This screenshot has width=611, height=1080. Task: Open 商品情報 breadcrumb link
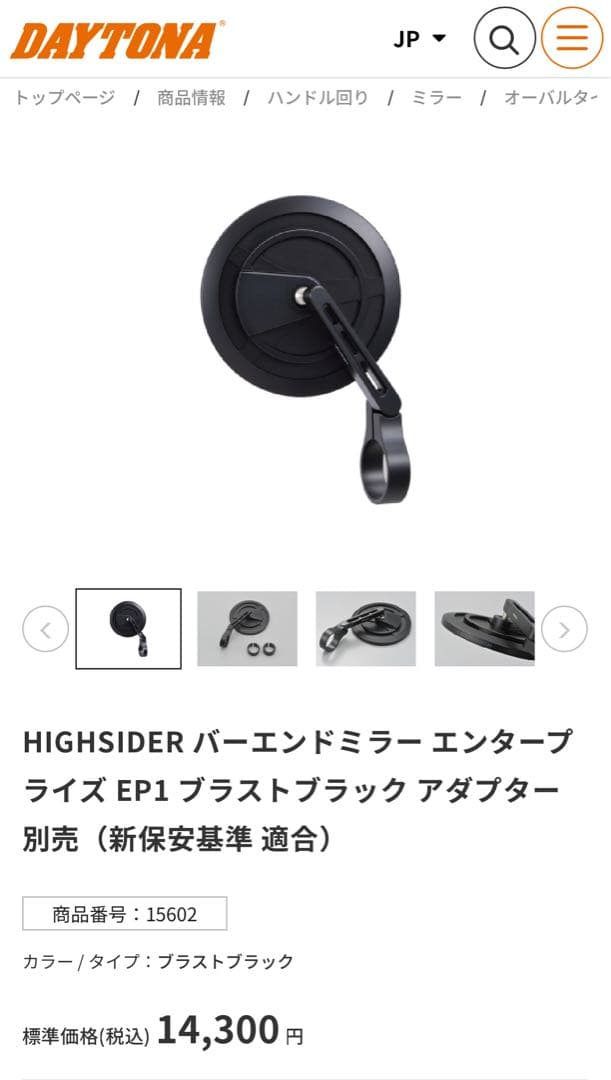[191, 97]
